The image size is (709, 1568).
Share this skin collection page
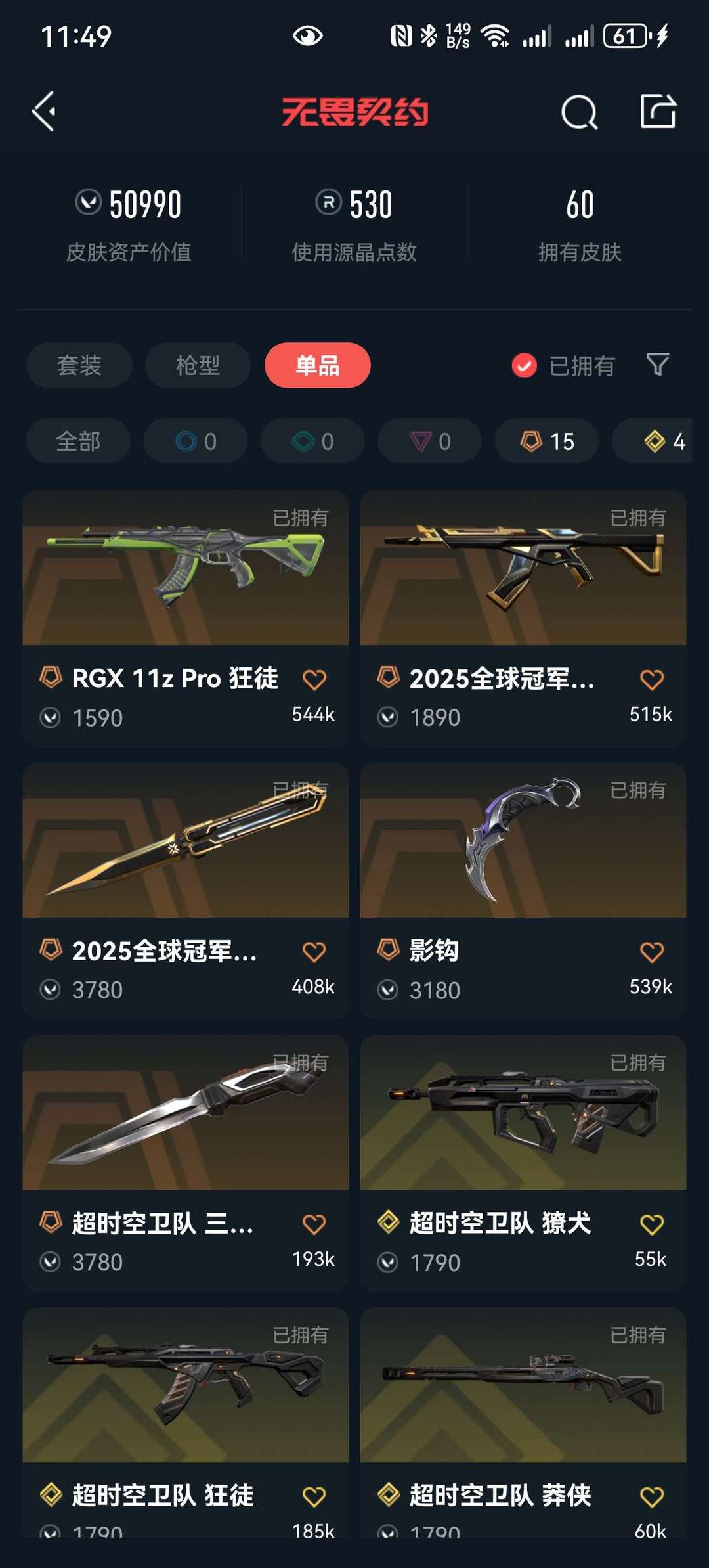tap(658, 111)
